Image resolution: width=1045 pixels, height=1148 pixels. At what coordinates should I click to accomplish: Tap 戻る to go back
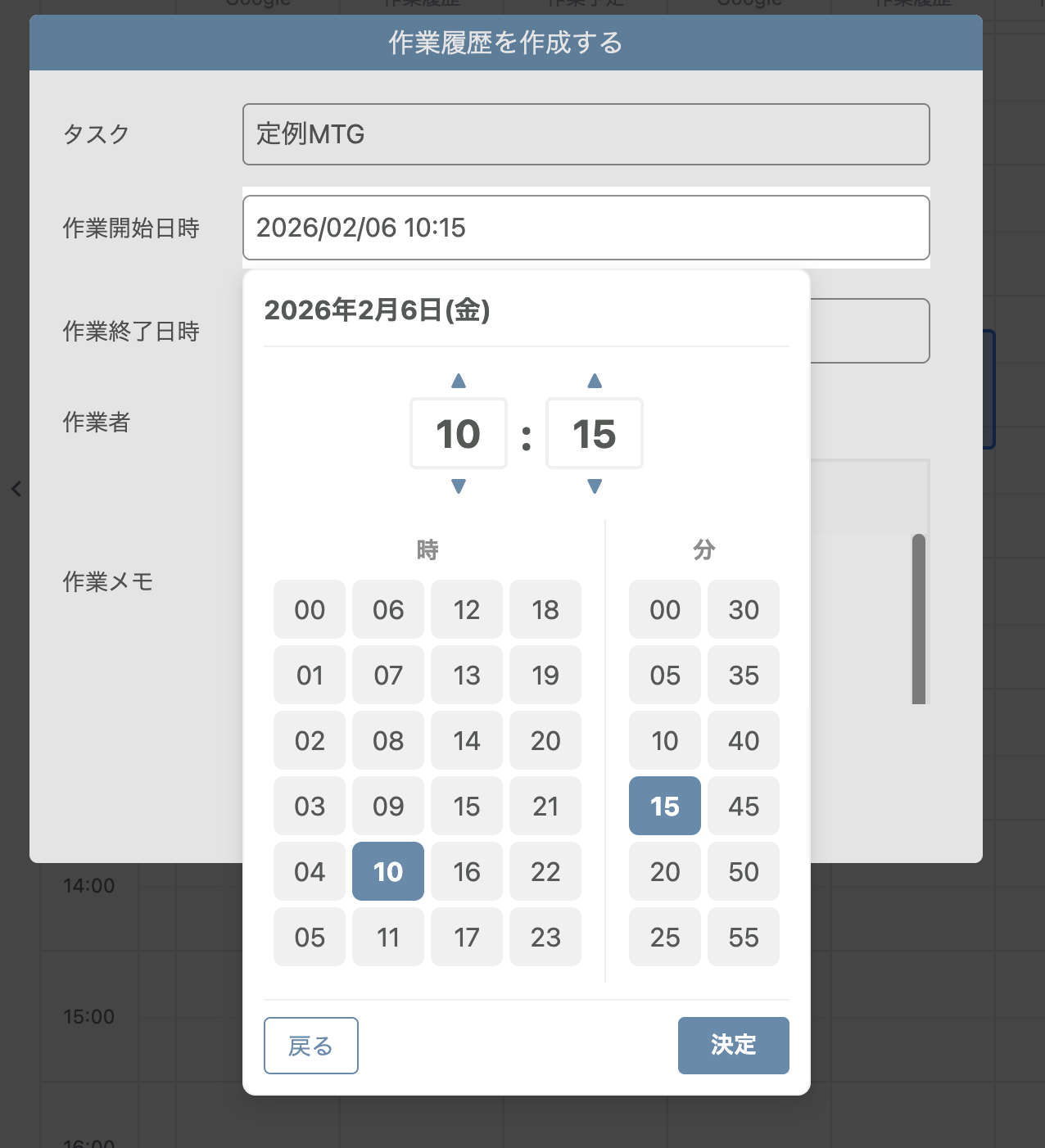(311, 1045)
